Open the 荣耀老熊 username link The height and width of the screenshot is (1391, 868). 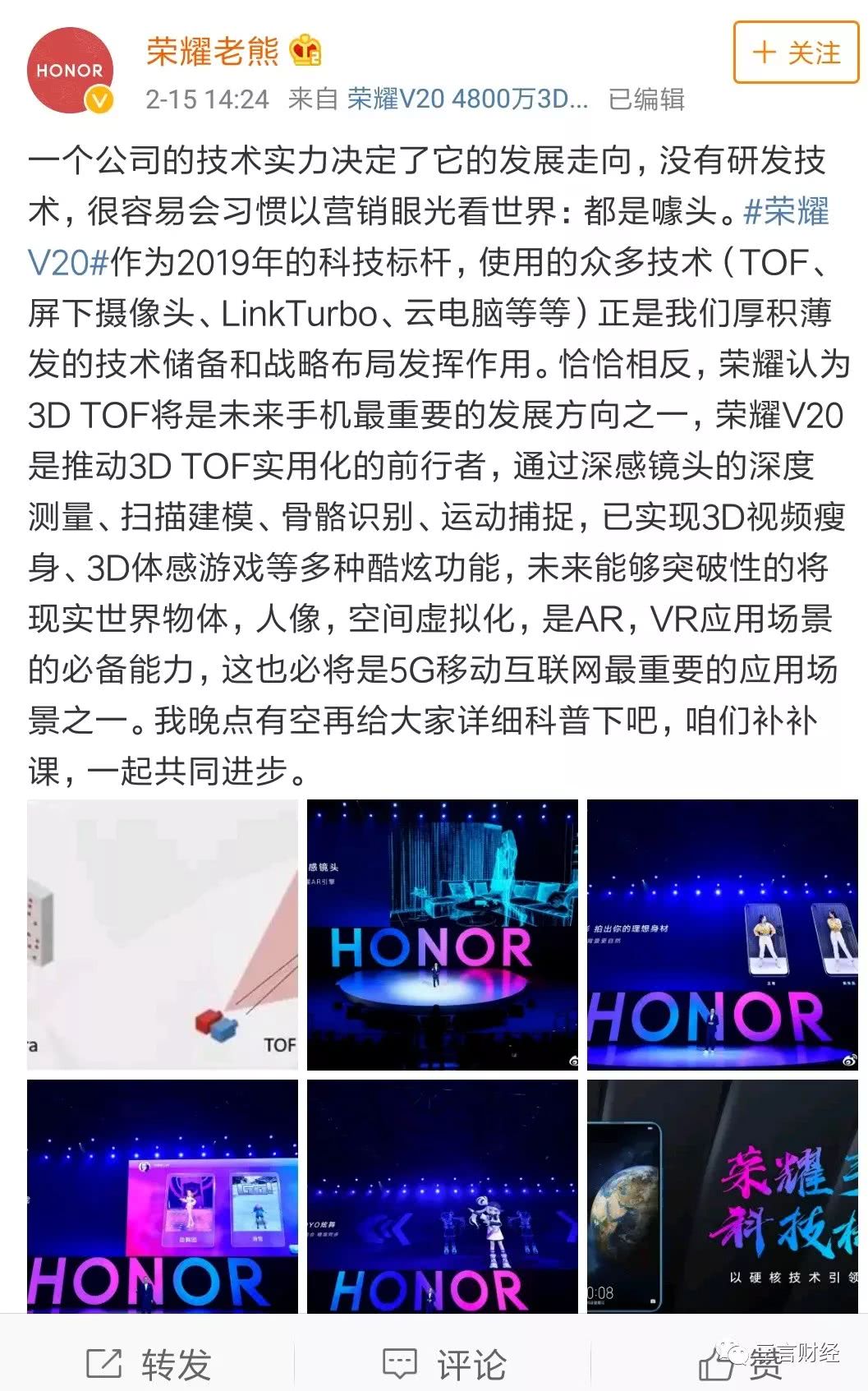click(x=213, y=51)
